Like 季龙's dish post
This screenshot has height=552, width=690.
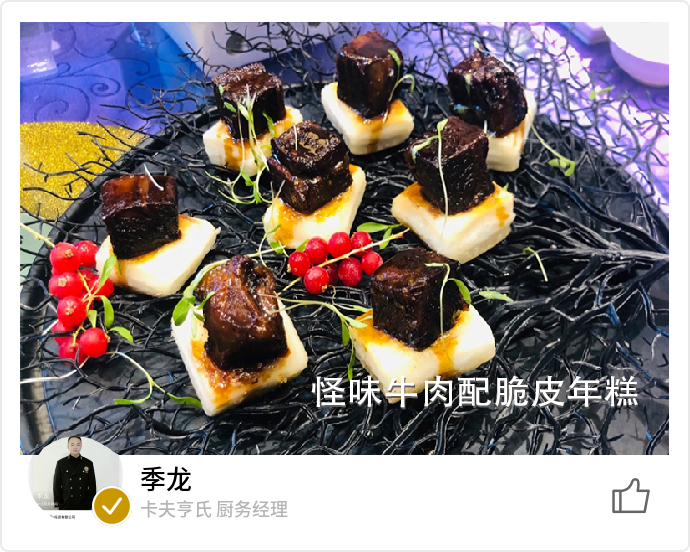coord(630,495)
